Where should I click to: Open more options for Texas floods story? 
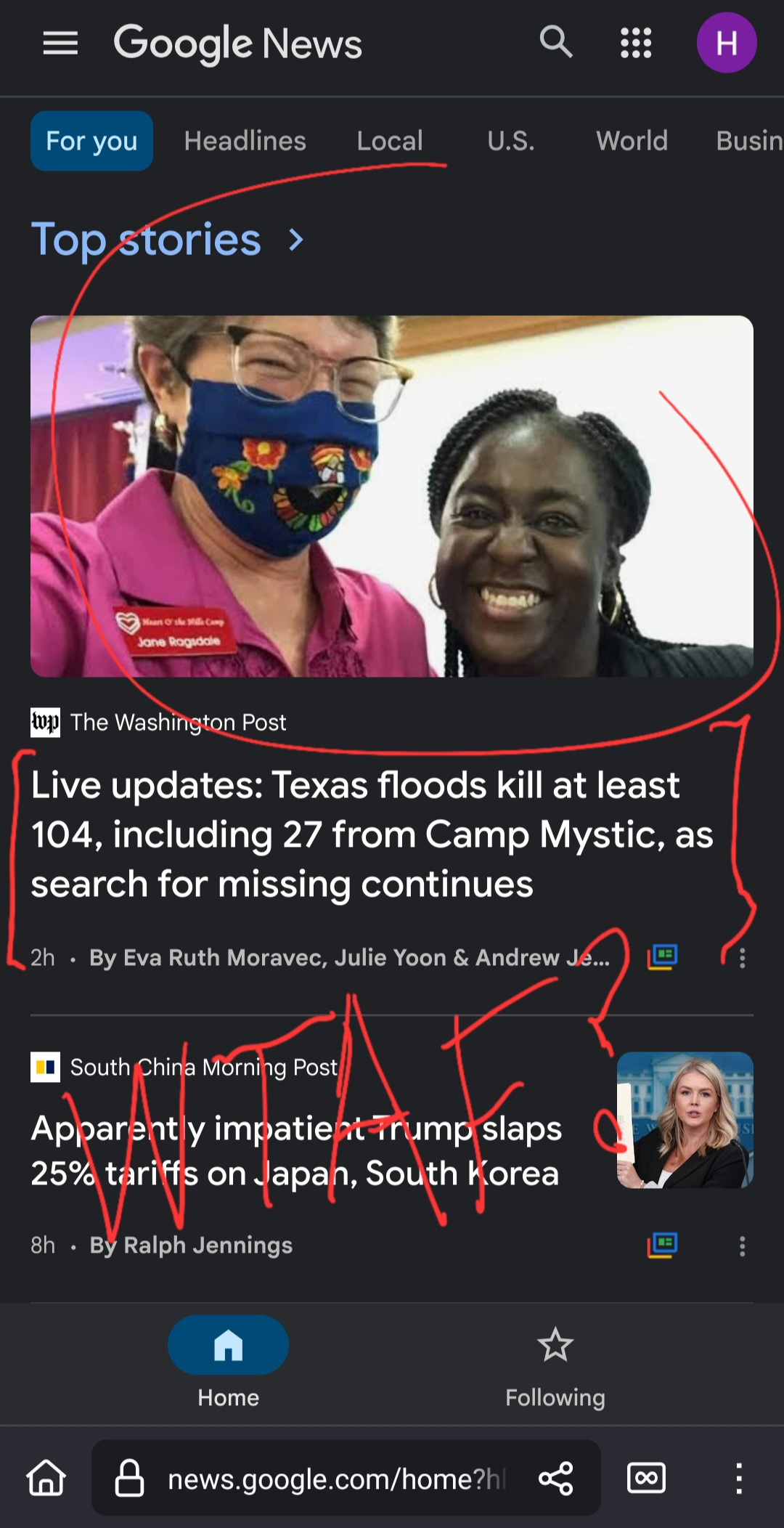741,958
